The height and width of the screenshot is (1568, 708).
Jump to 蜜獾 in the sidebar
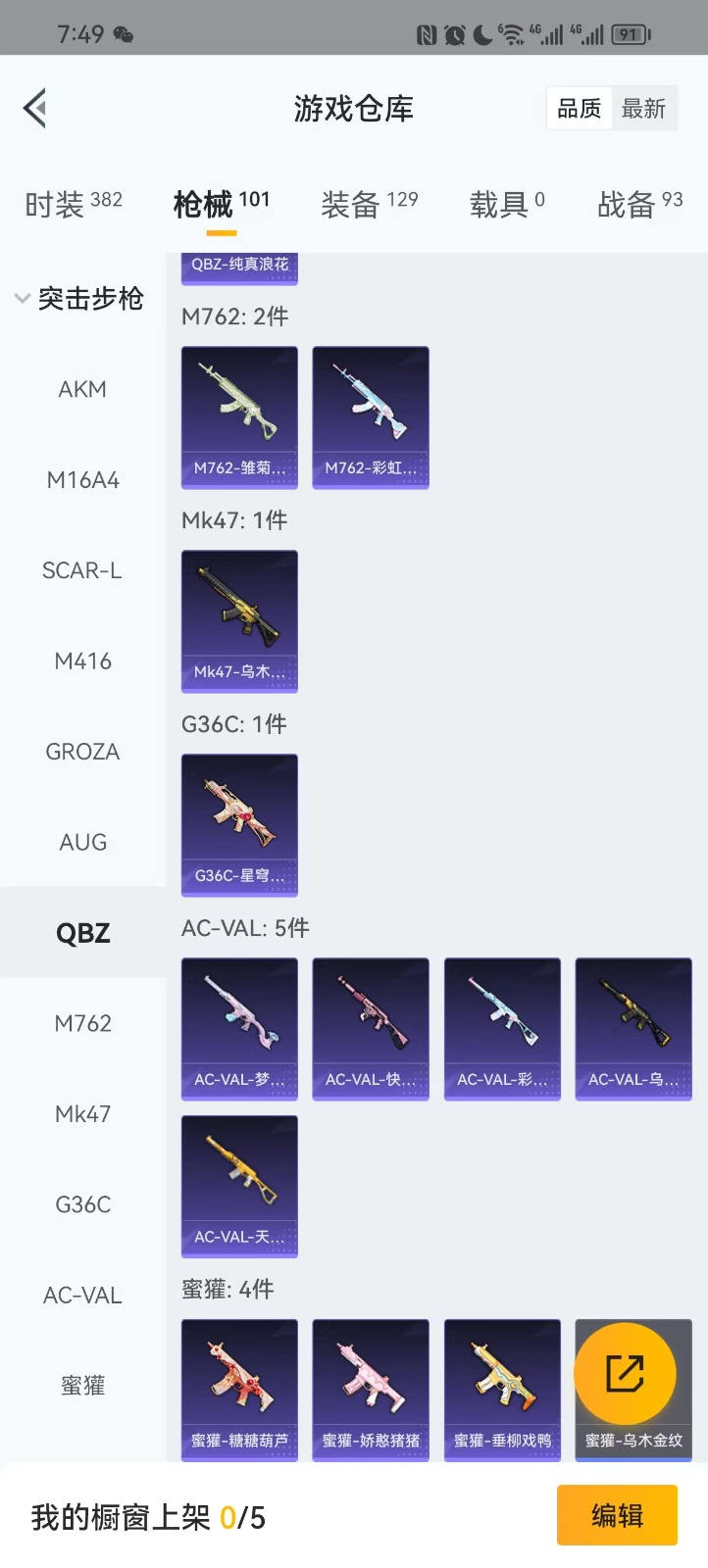point(82,1386)
